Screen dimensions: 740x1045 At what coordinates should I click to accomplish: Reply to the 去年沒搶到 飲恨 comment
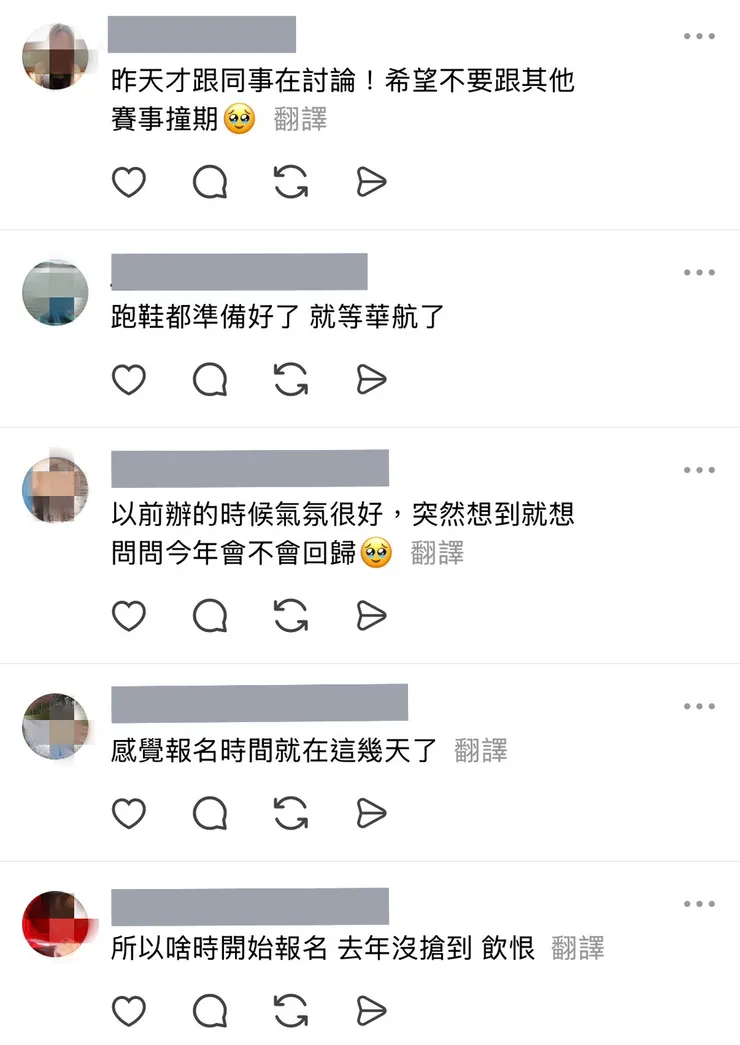pyautogui.click(x=209, y=1011)
